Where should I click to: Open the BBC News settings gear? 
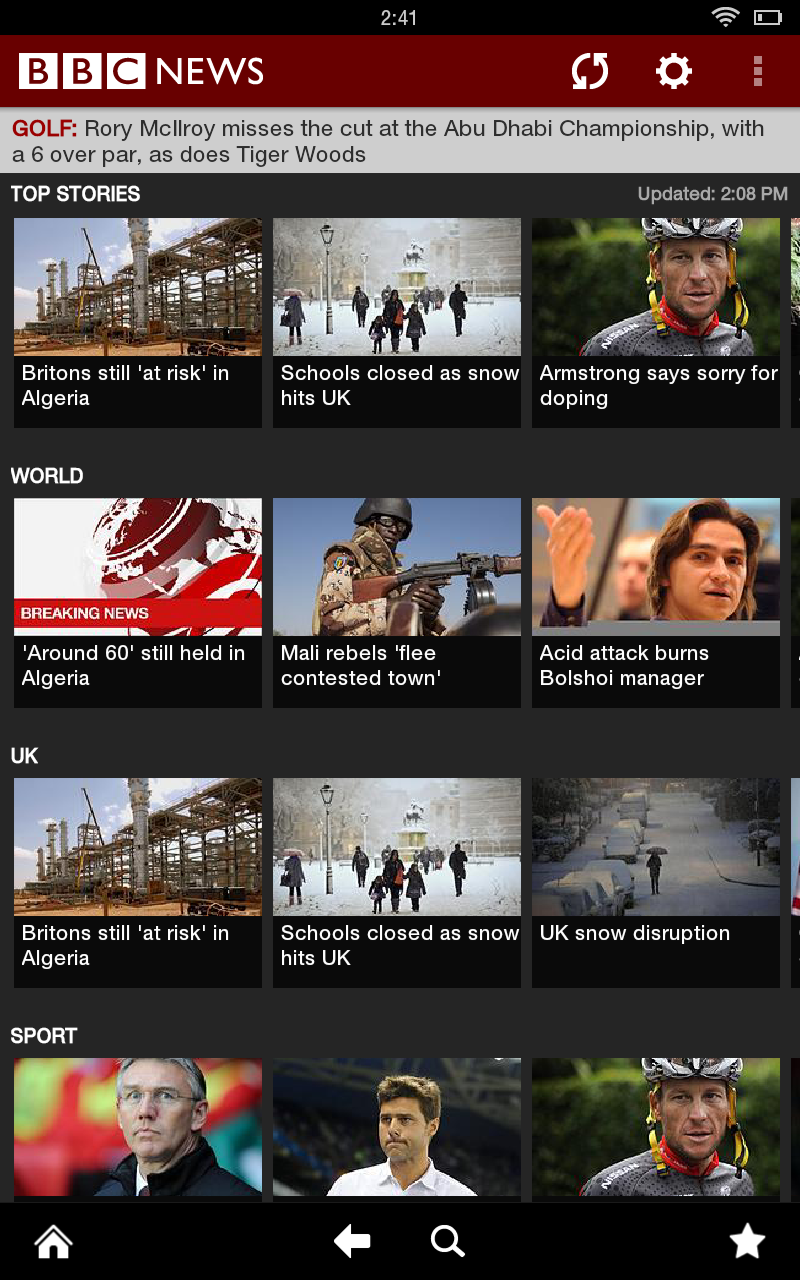[x=673, y=71]
